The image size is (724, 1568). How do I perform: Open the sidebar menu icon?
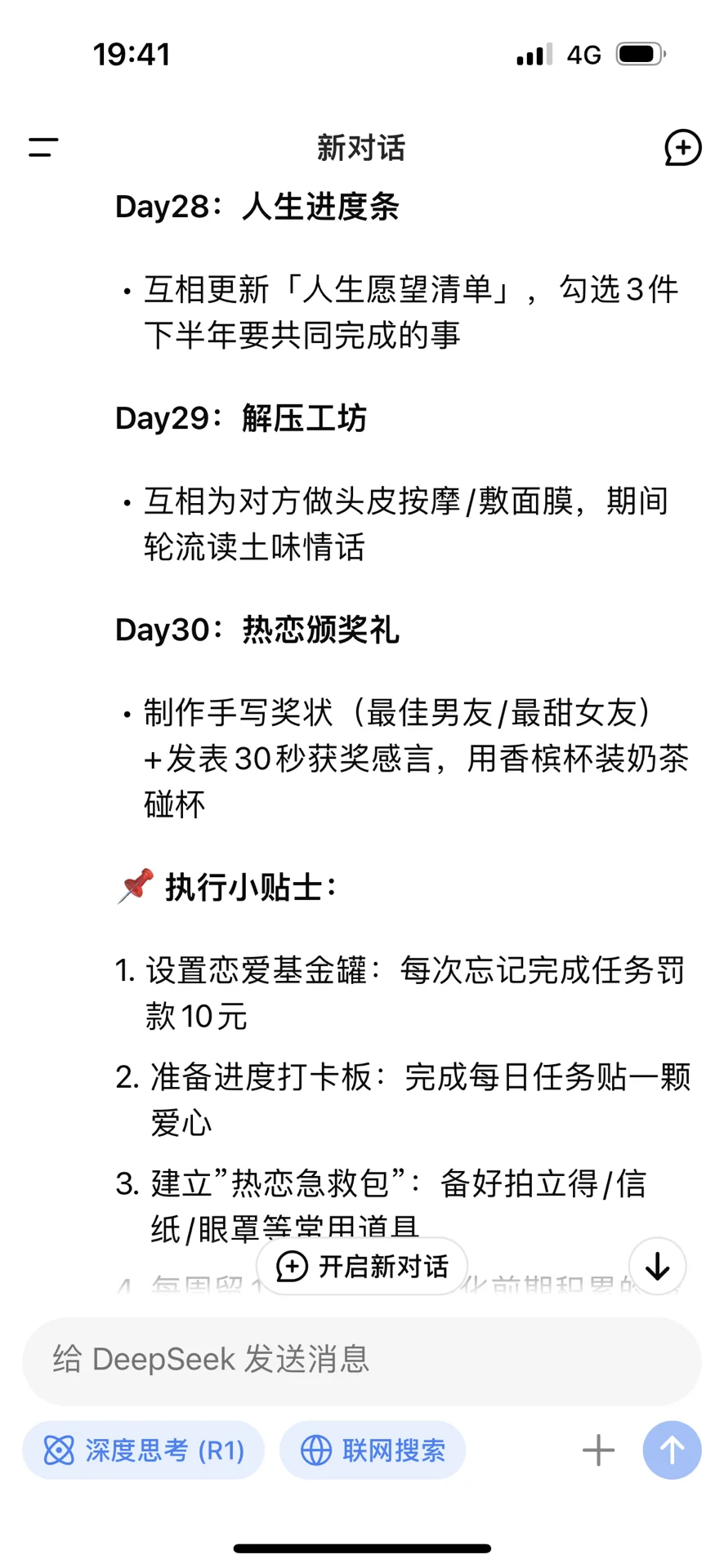tap(43, 148)
